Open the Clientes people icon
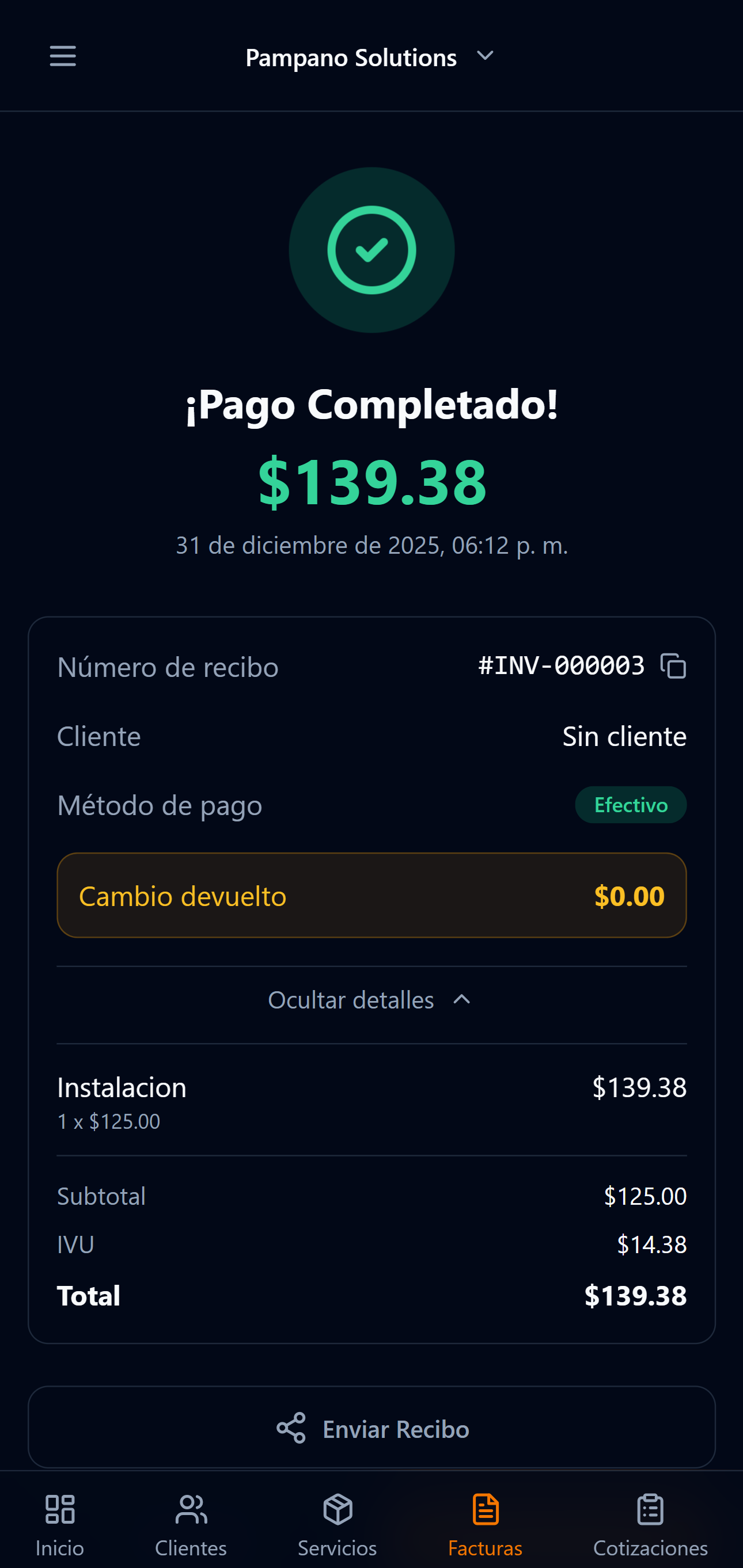The image size is (743, 1568). [191, 1508]
